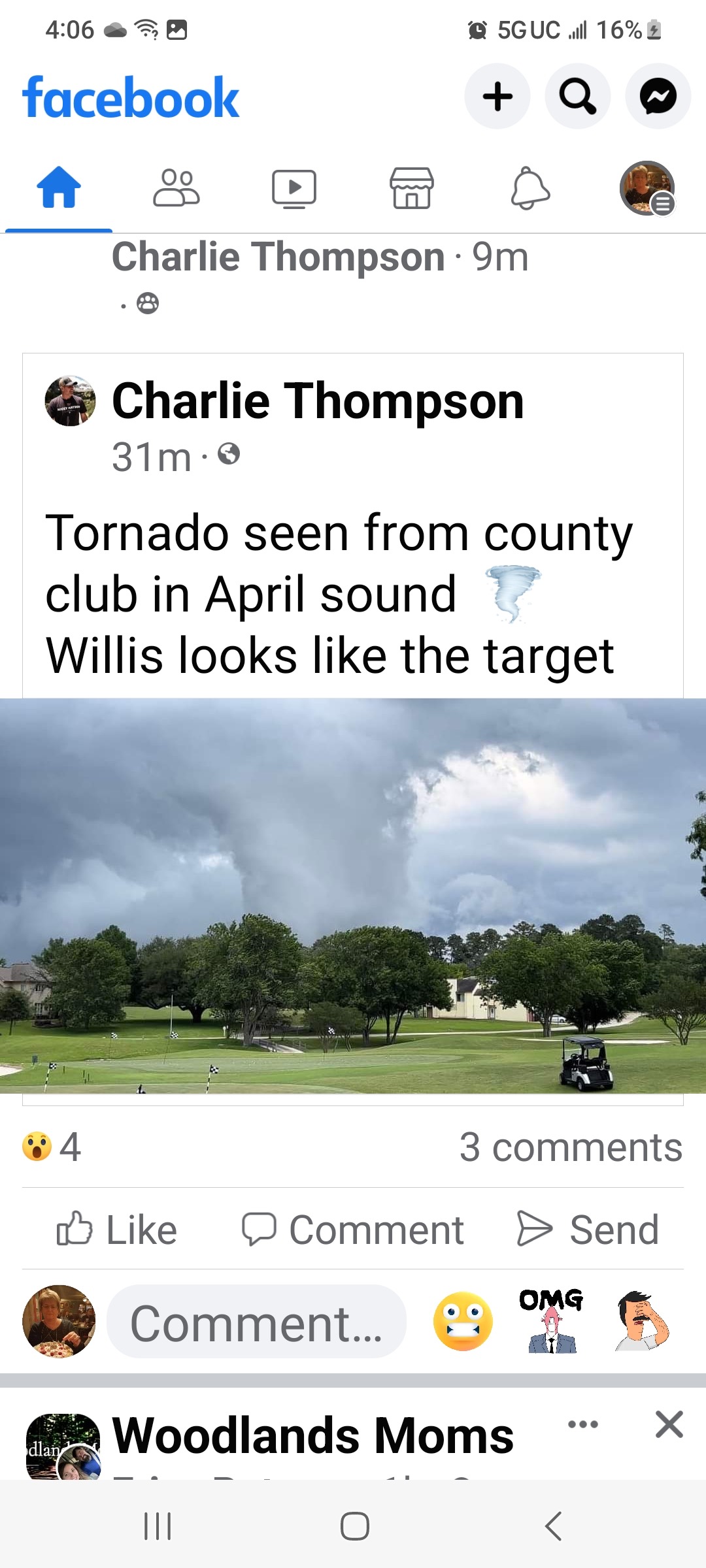This screenshot has width=706, height=1568.
Task: Tap the Comment button under the post
Action: tap(353, 1230)
